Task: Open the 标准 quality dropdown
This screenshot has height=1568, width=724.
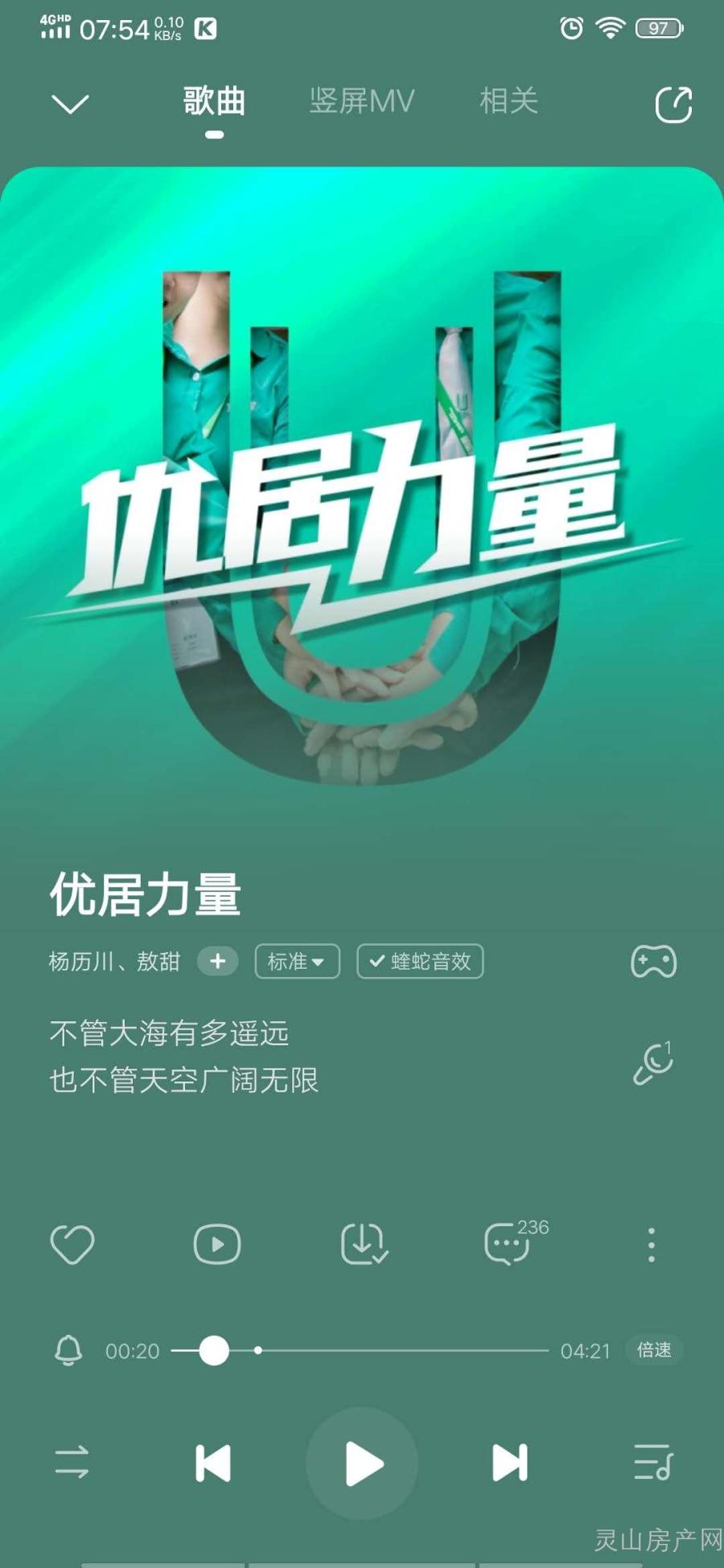Action: pyautogui.click(x=297, y=961)
